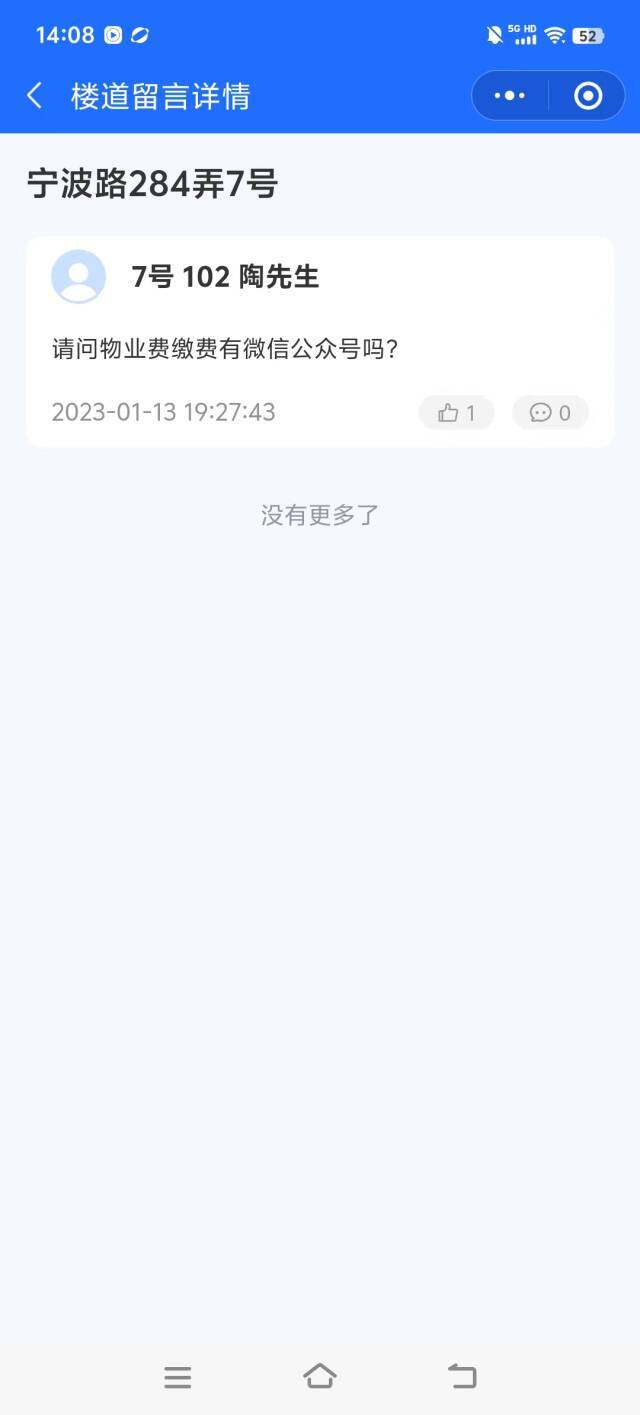Open the system recent apps button
Image resolution: width=640 pixels, height=1415 pixels.
pos(178,1377)
